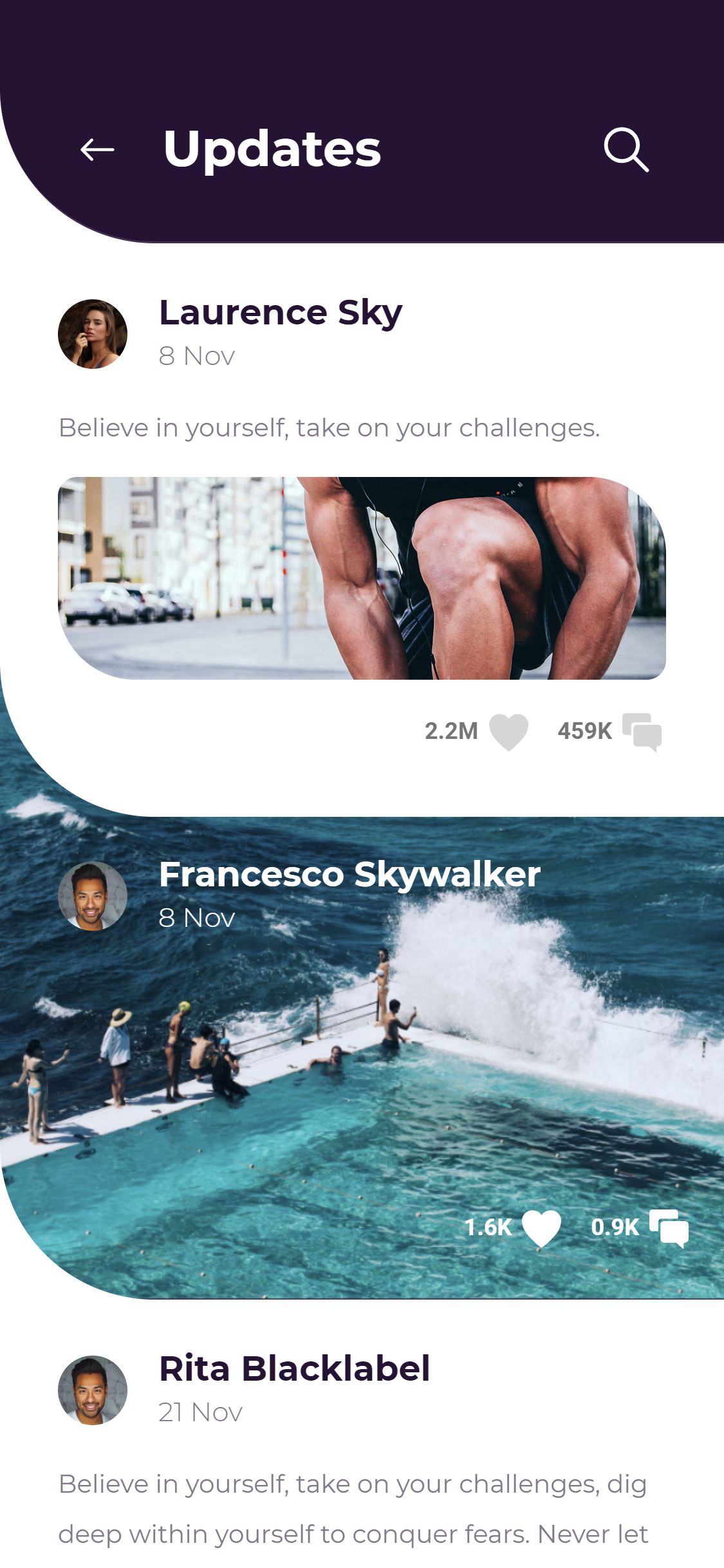Open comments on Laurence Sky's post
Viewport: 724px width, 1568px height.
click(642, 732)
